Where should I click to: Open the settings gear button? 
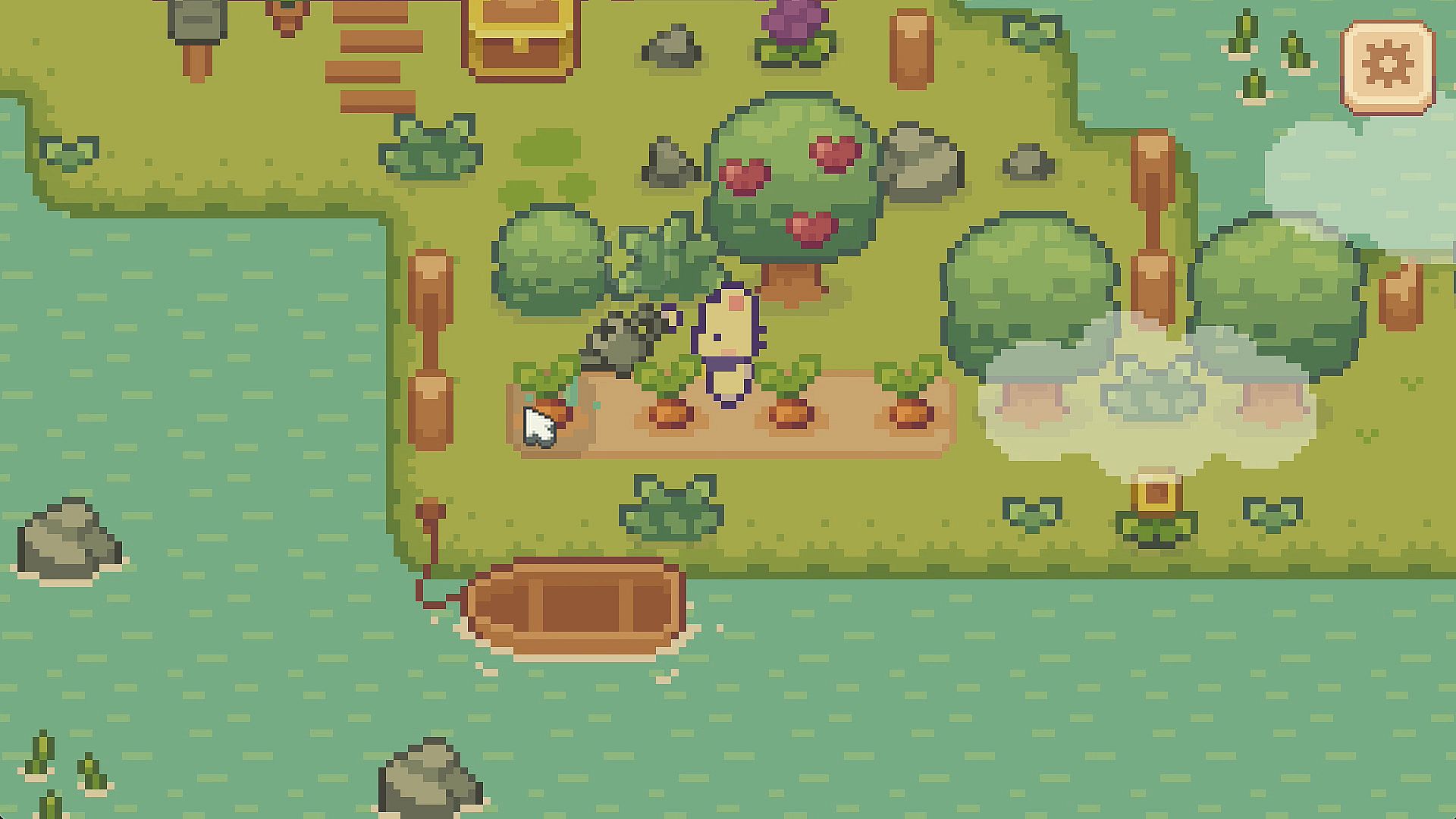pyautogui.click(x=1388, y=67)
